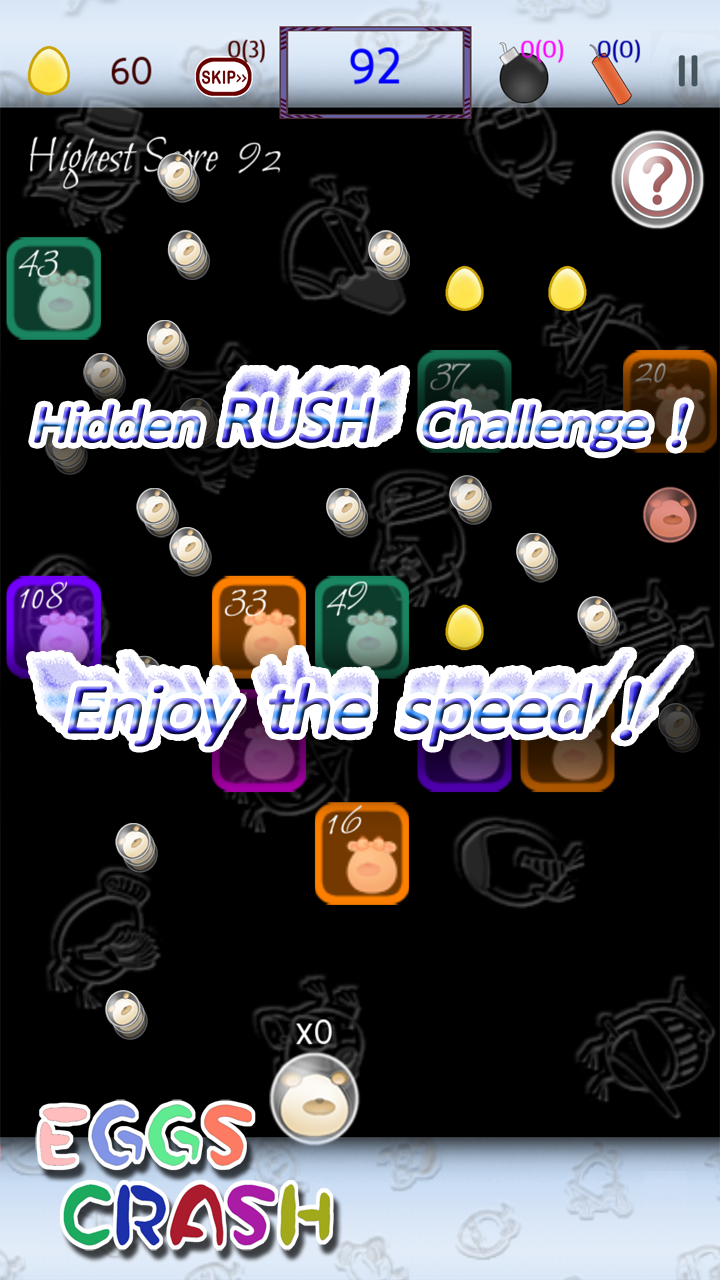The width and height of the screenshot is (720, 1280).
Task: Pause the game
Action: coord(688,71)
